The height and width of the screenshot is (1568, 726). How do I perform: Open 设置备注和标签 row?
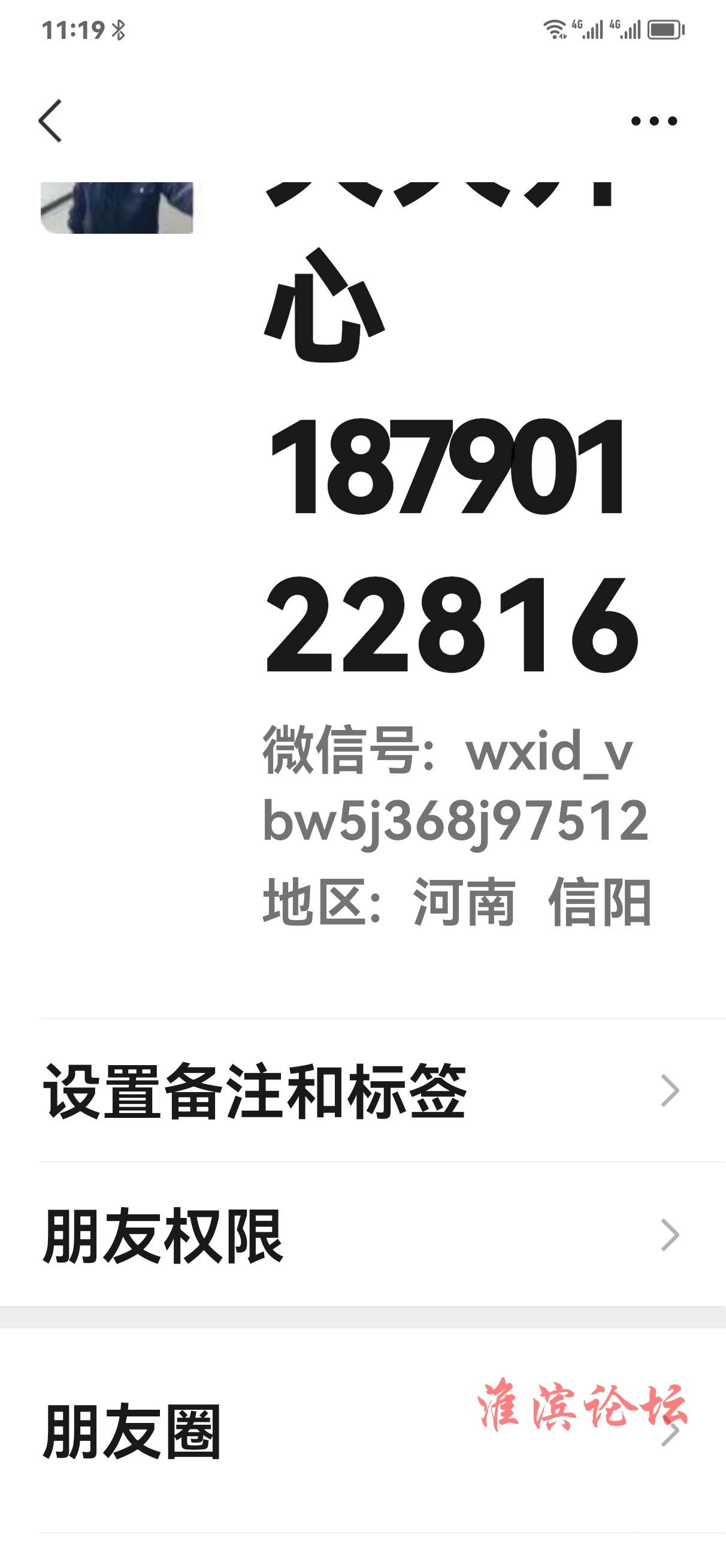[362, 1090]
